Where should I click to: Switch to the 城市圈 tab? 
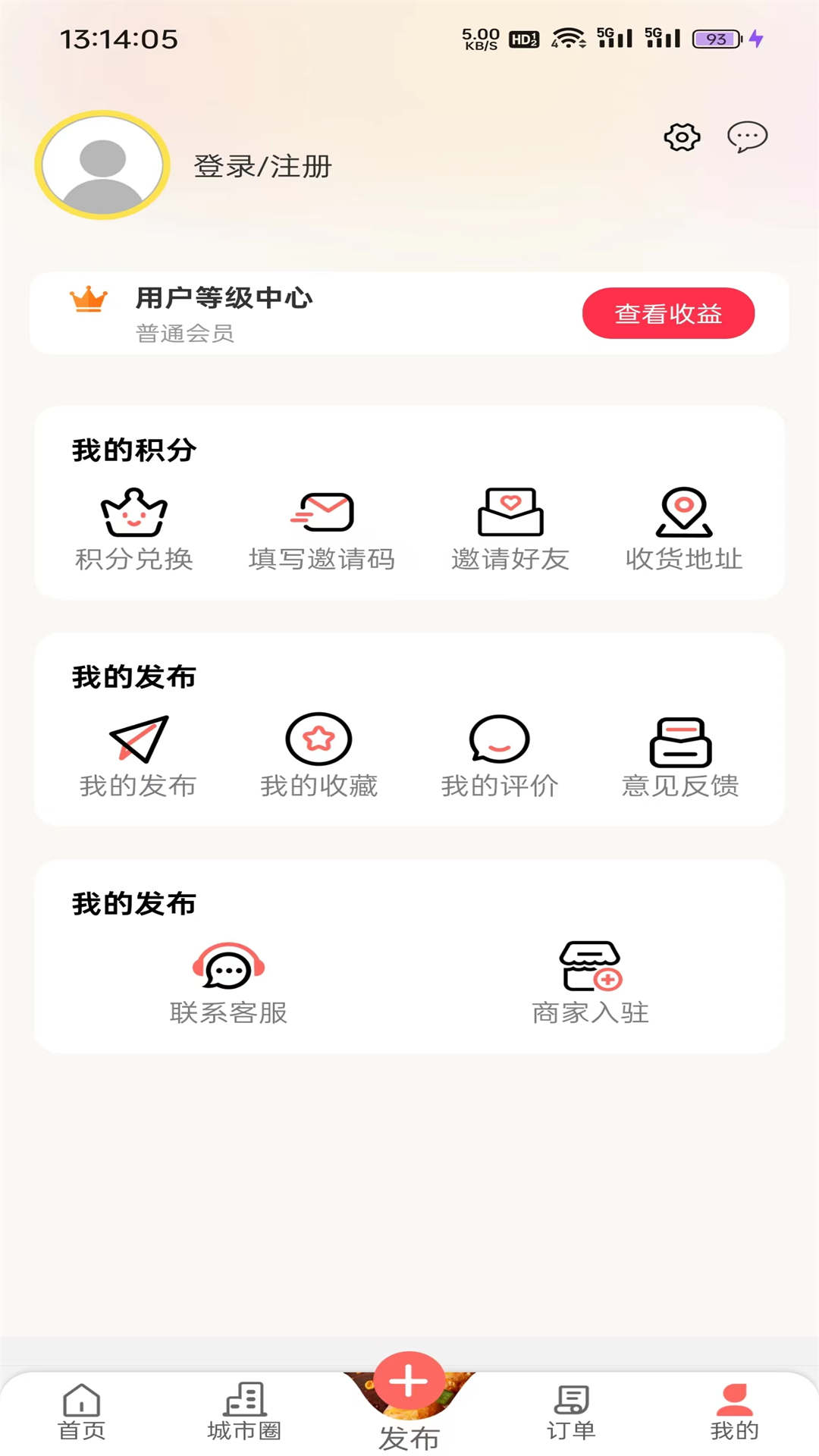click(244, 1412)
